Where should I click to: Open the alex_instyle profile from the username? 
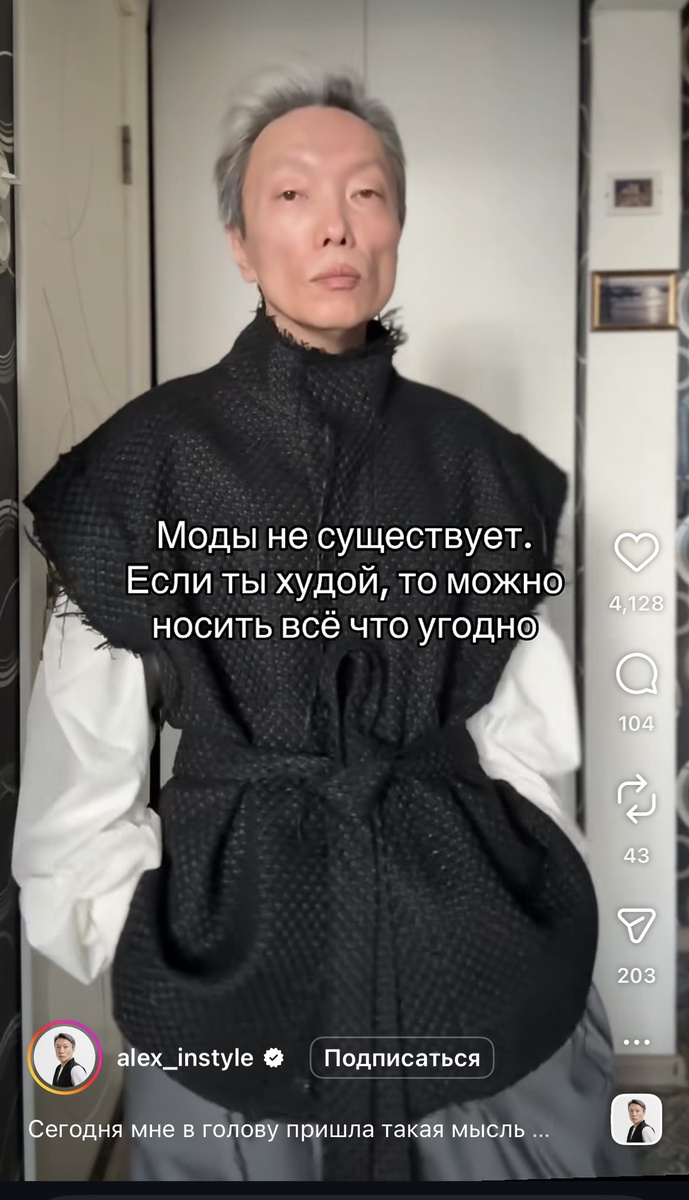pos(185,1058)
